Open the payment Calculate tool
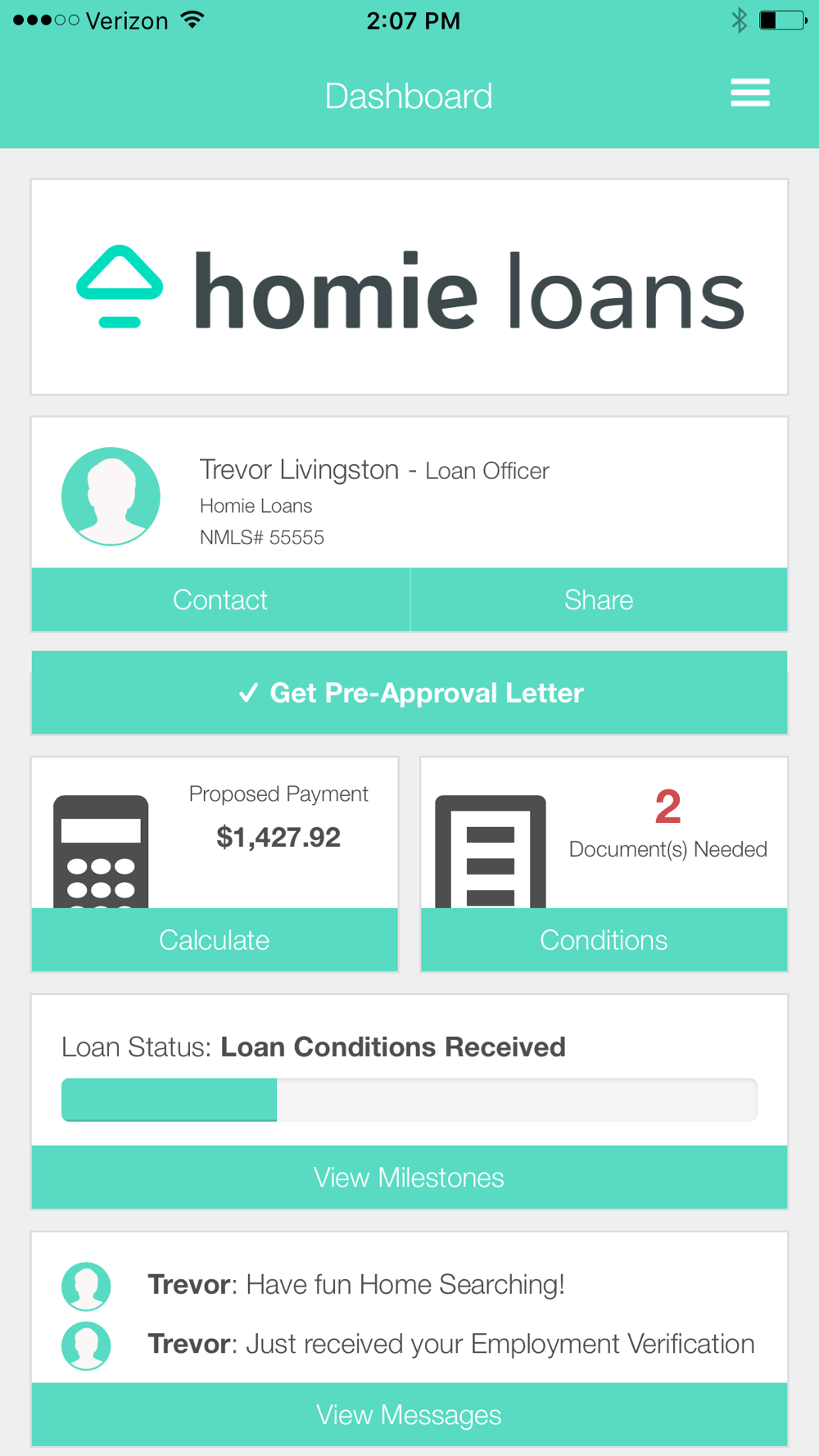Viewport: 819px width, 1456px height. [x=215, y=939]
